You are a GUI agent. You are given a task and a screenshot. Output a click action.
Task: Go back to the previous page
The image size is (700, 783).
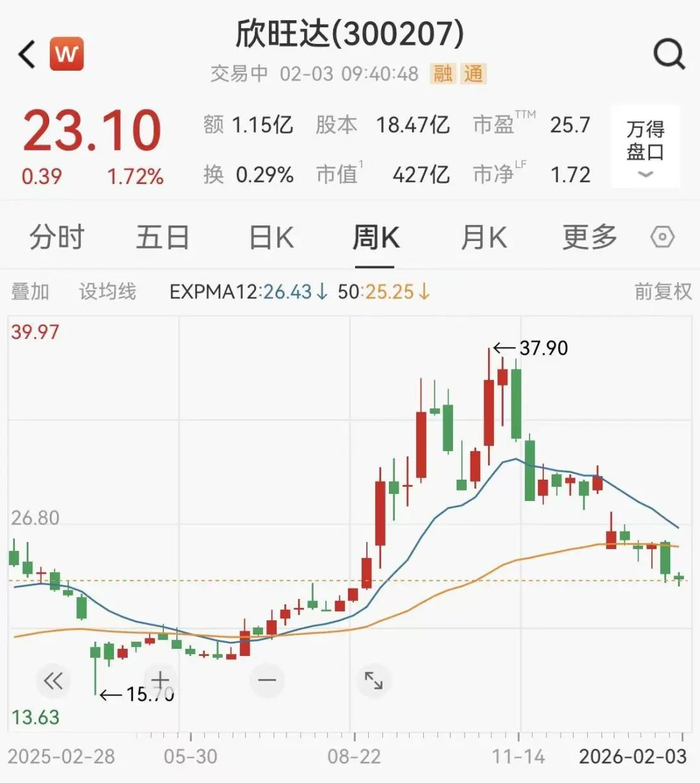pyautogui.click(x=27, y=54)
